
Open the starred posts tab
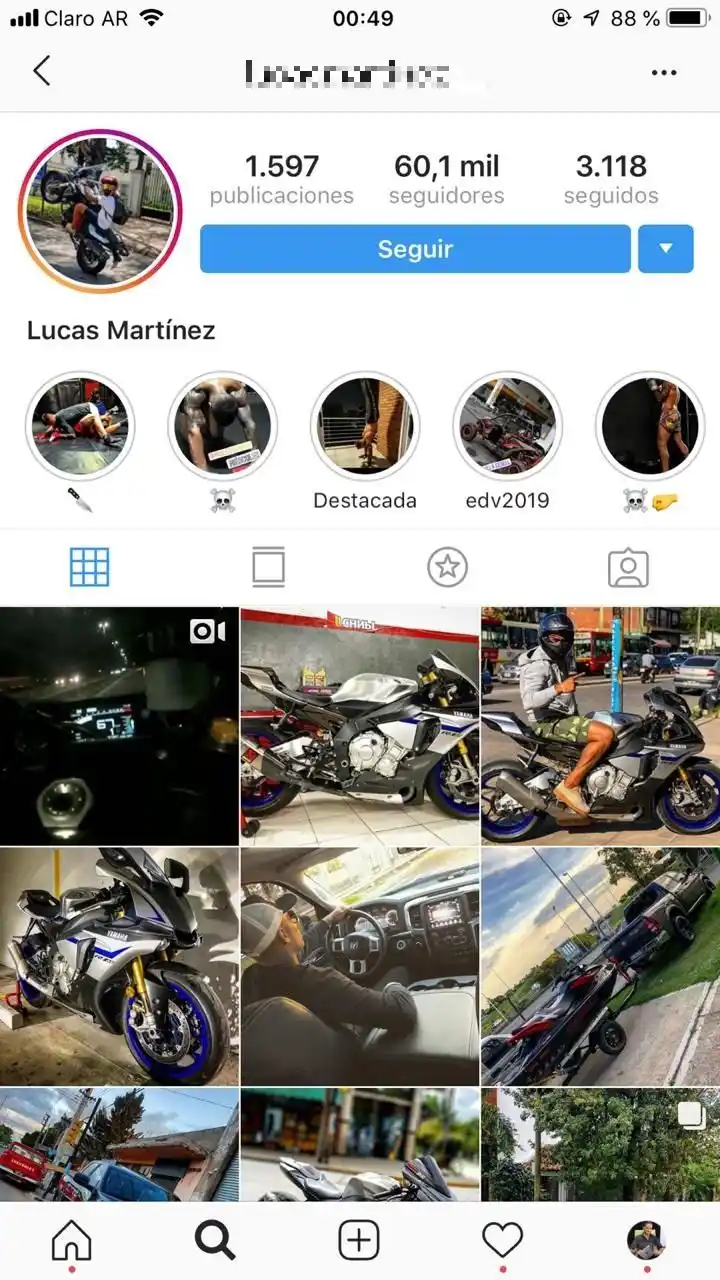tap(448, 567)
